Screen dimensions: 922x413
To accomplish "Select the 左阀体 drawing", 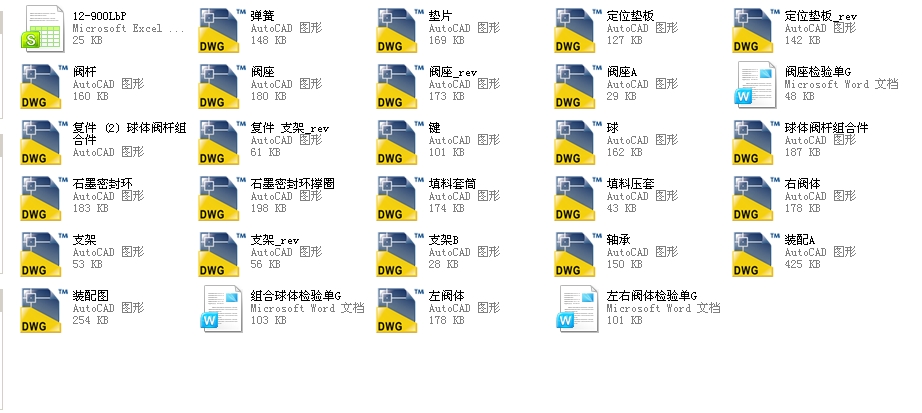I will pos(398,309).
